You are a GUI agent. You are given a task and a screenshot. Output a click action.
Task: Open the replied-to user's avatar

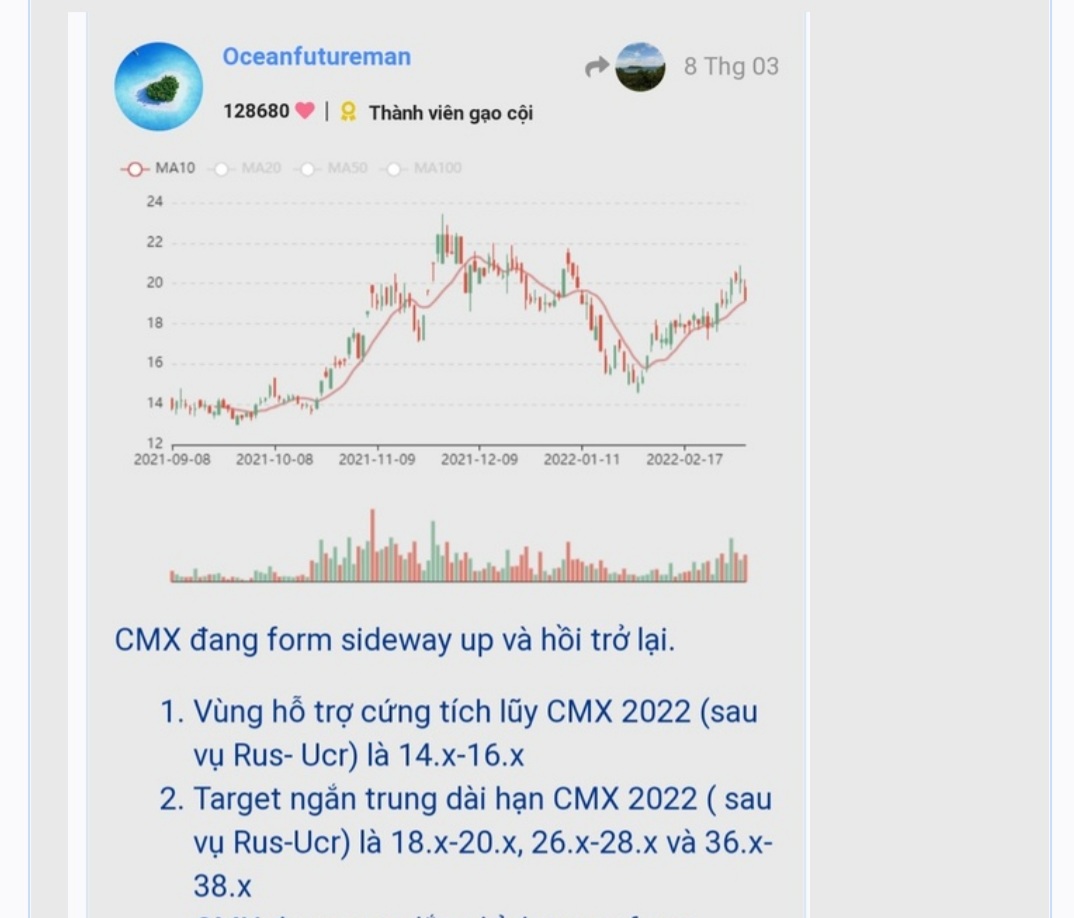(x=640, y=67)
